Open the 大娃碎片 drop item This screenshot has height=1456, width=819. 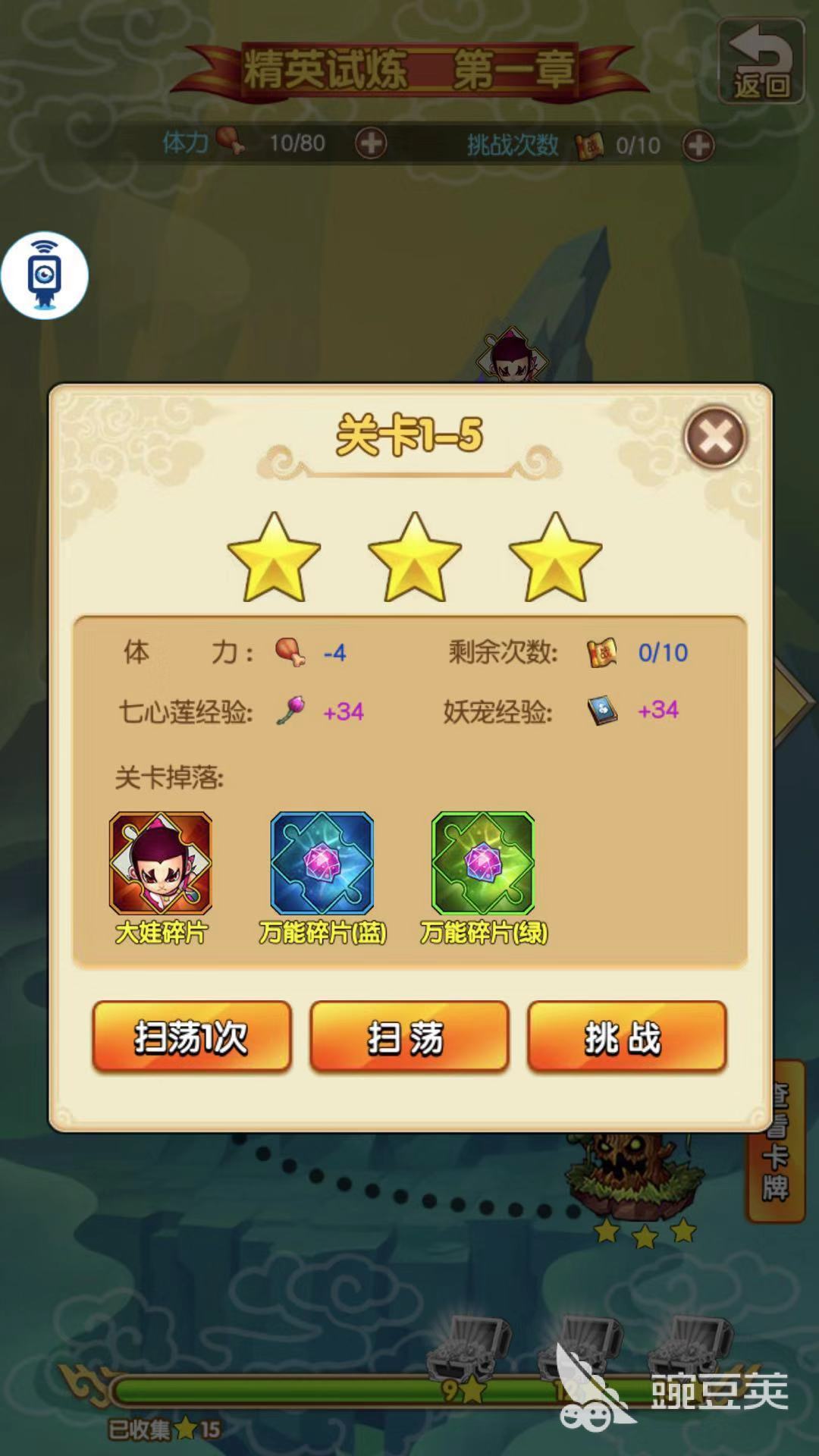click(x=161, y=863)
